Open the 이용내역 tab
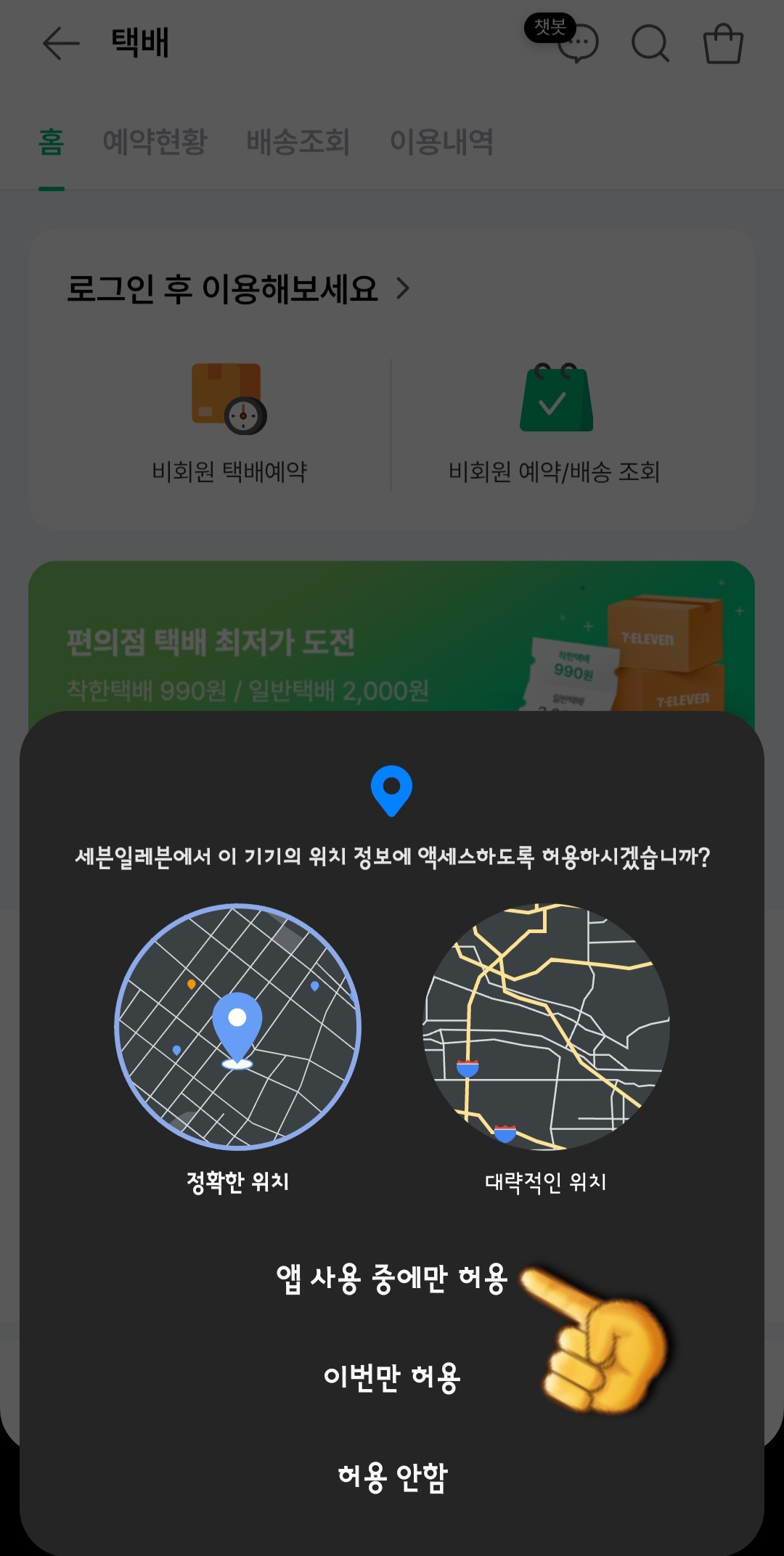 tap(441, 143)
